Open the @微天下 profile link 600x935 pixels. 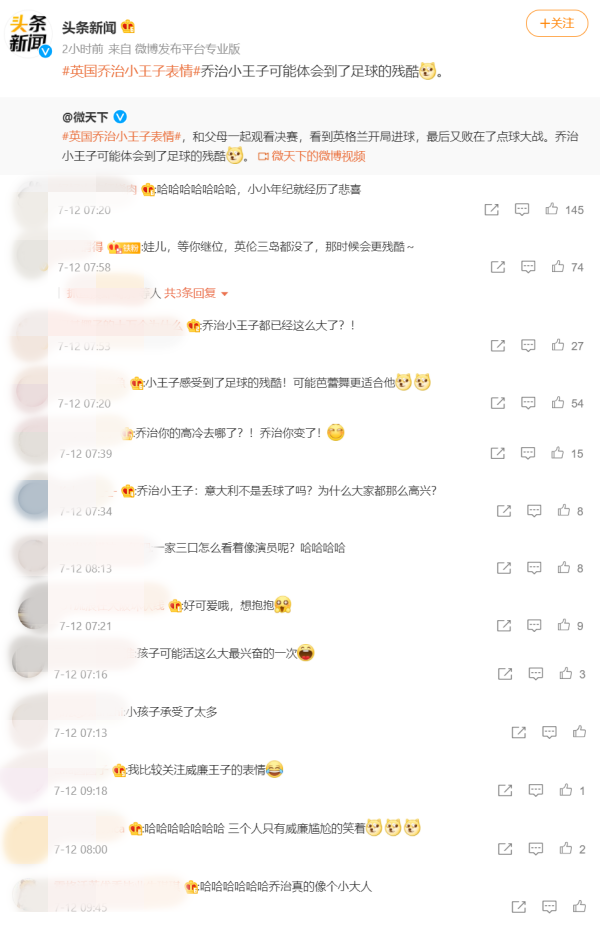(x=85, y=118)
